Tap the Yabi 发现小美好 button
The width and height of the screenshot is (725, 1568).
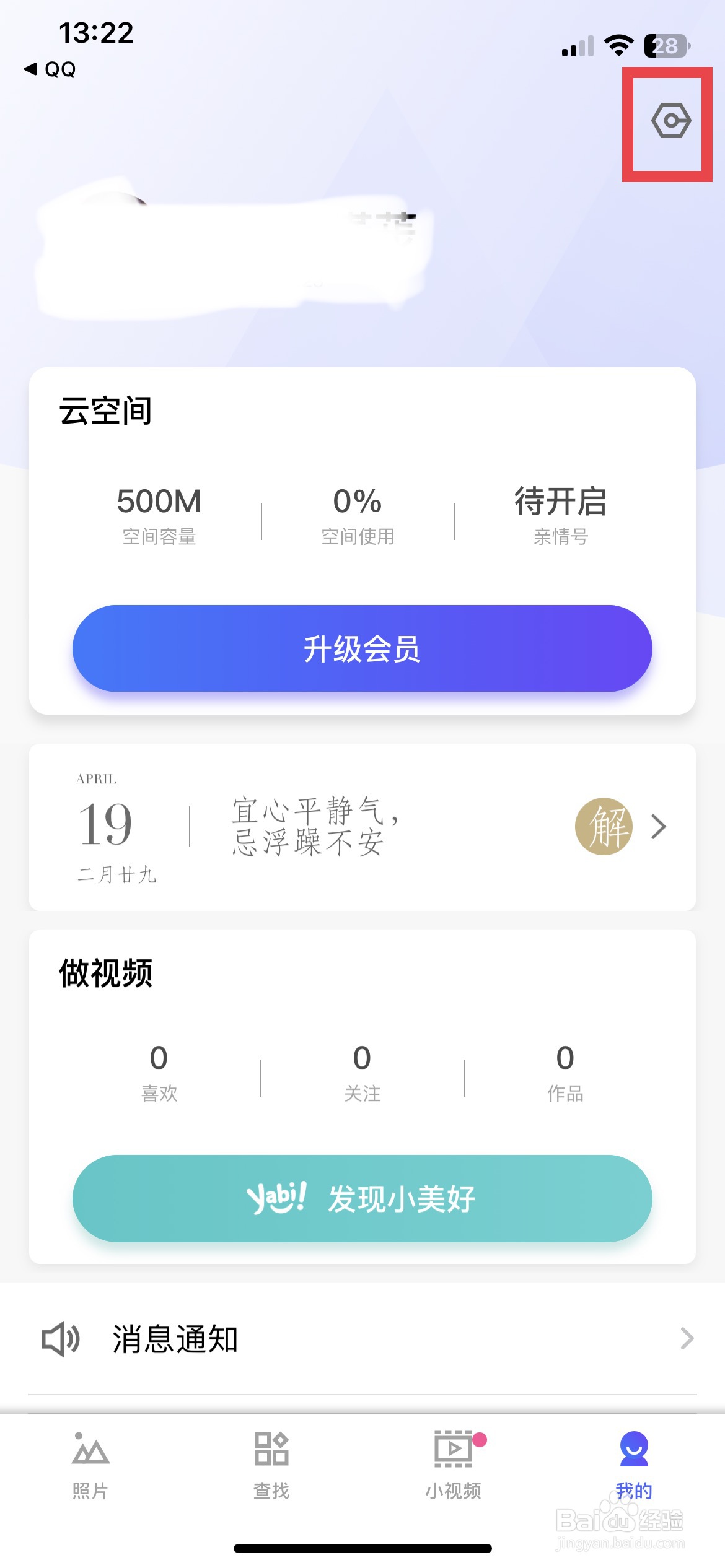[x=362, y=1198]
